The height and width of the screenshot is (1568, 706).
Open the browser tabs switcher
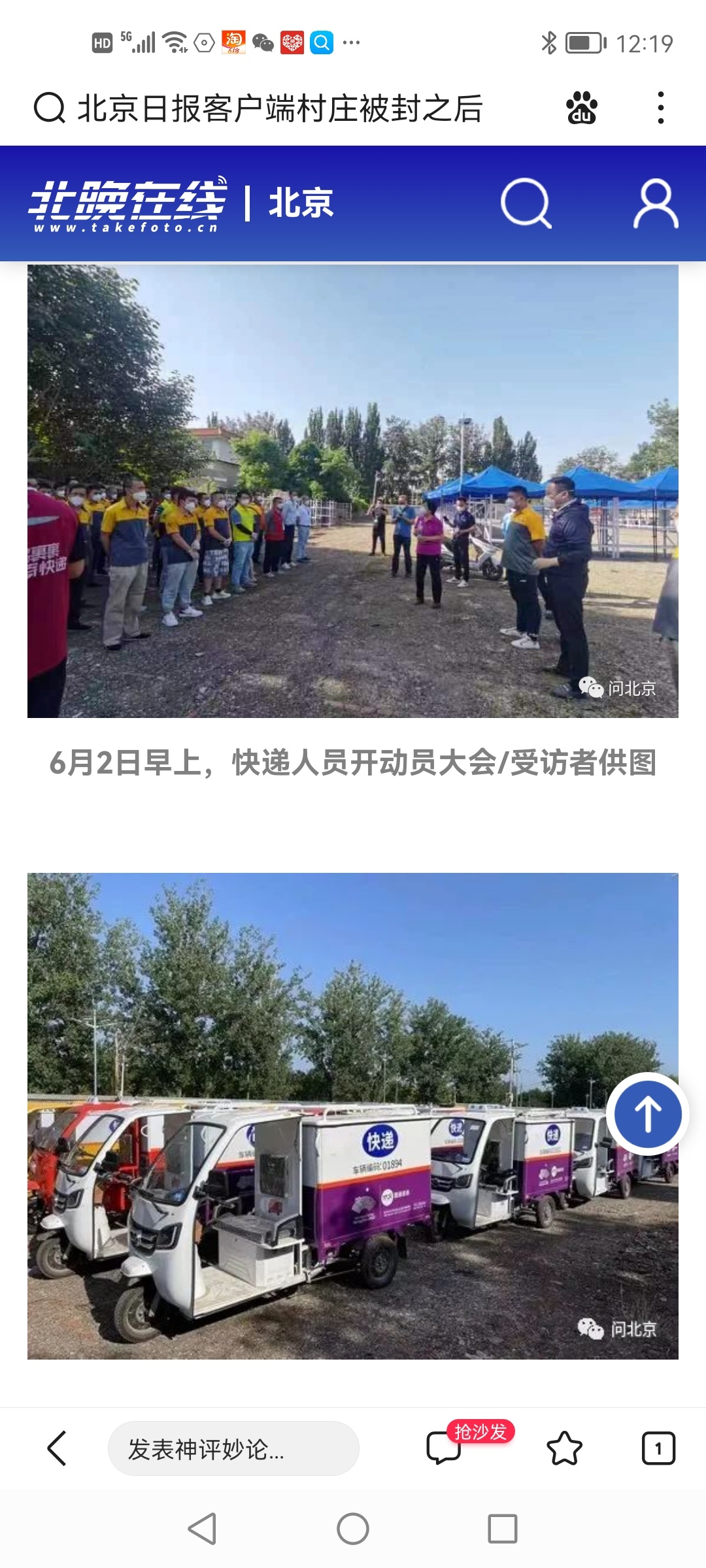658,1448
